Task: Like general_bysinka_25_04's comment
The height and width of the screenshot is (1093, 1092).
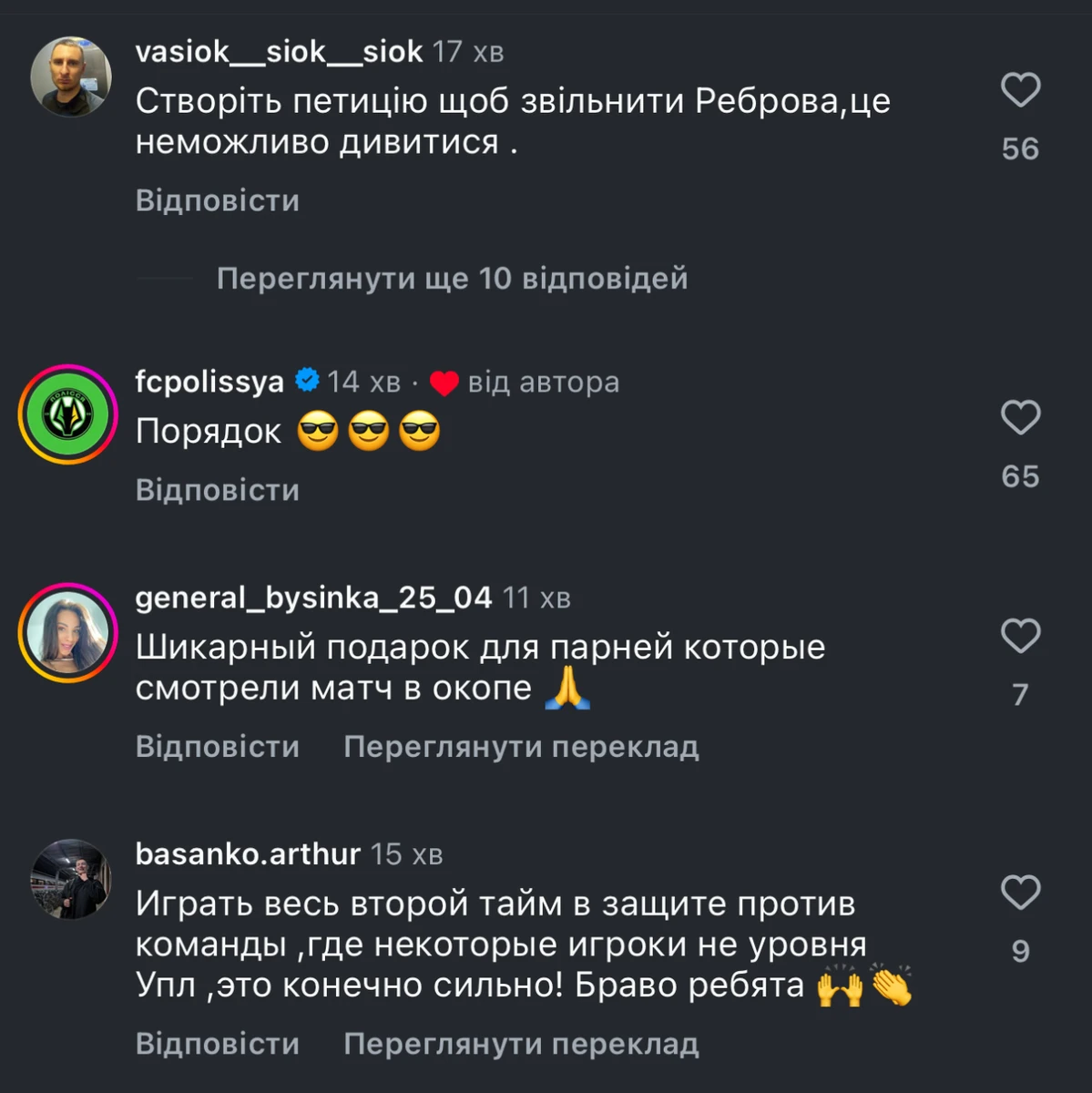Action: pos(1020,636)
